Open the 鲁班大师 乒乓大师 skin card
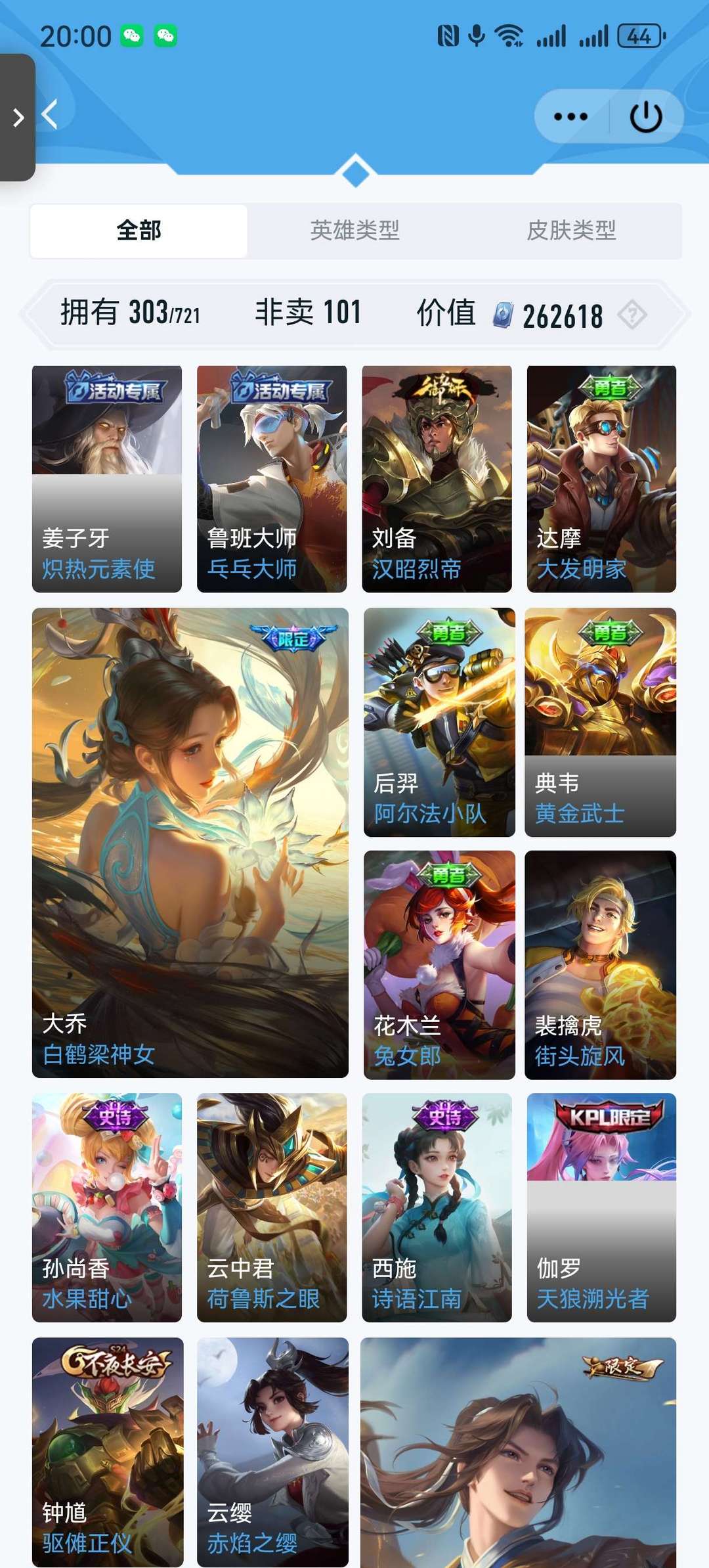 point(272,479)
